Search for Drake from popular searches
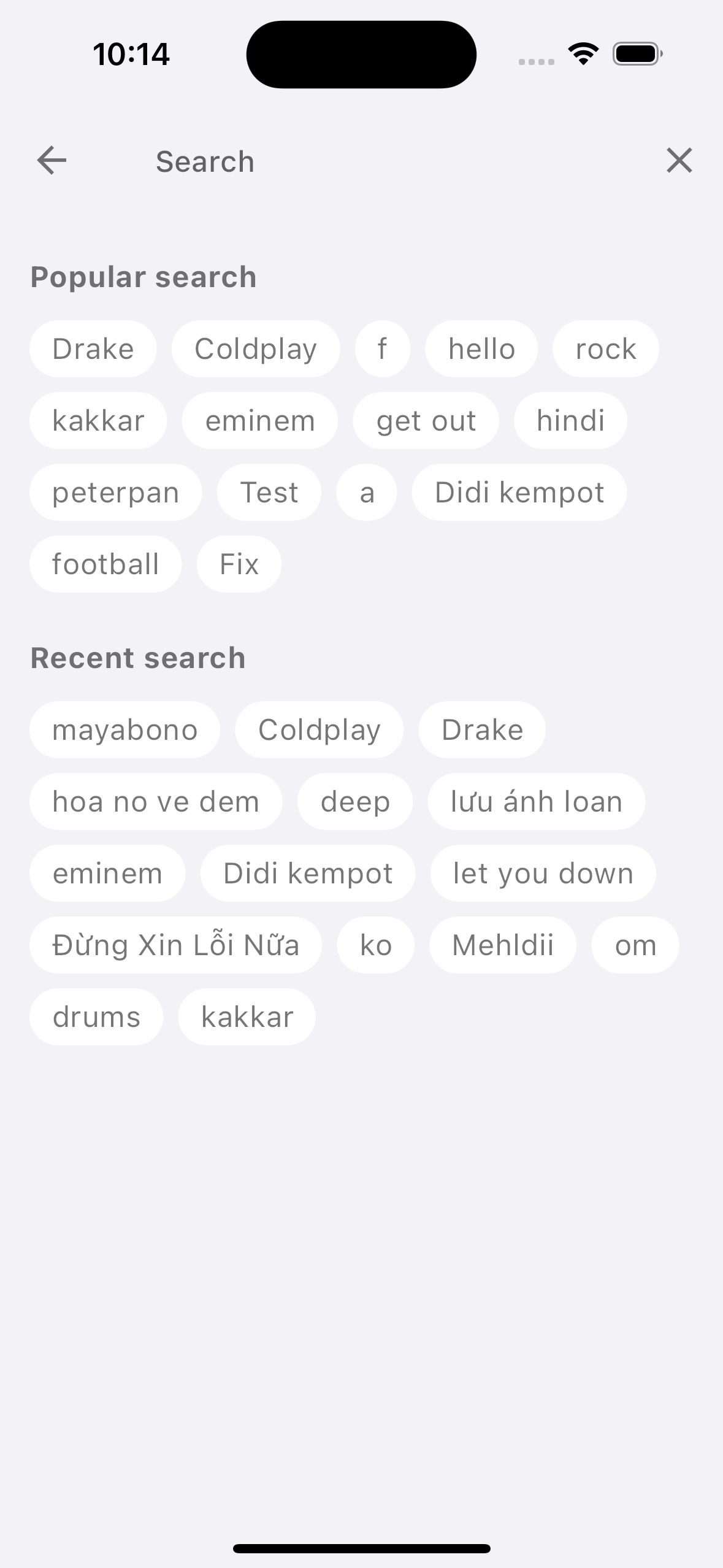 click(x=93, y=348)
